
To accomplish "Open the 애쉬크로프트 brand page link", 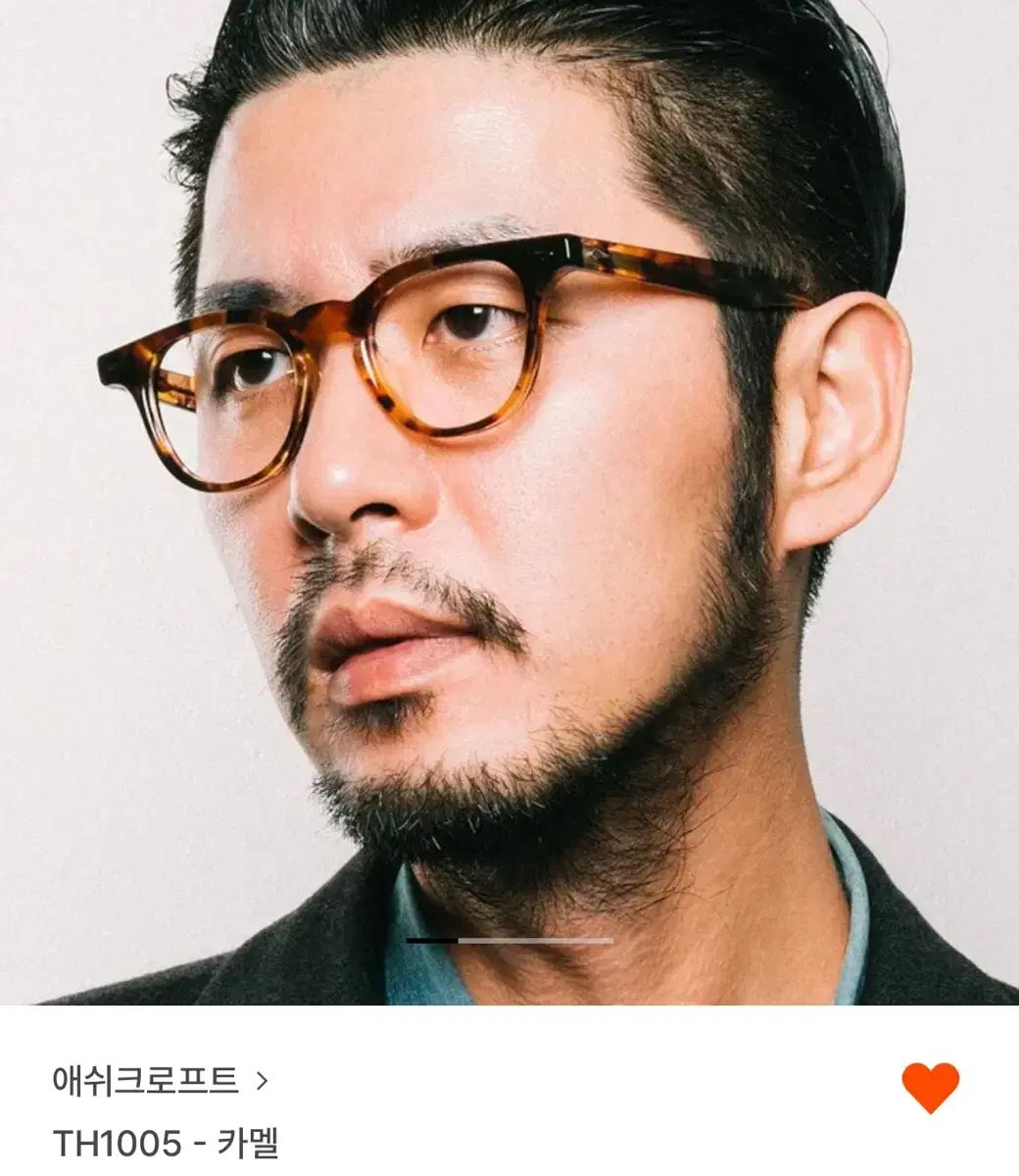I will [x=160, y=1081].
